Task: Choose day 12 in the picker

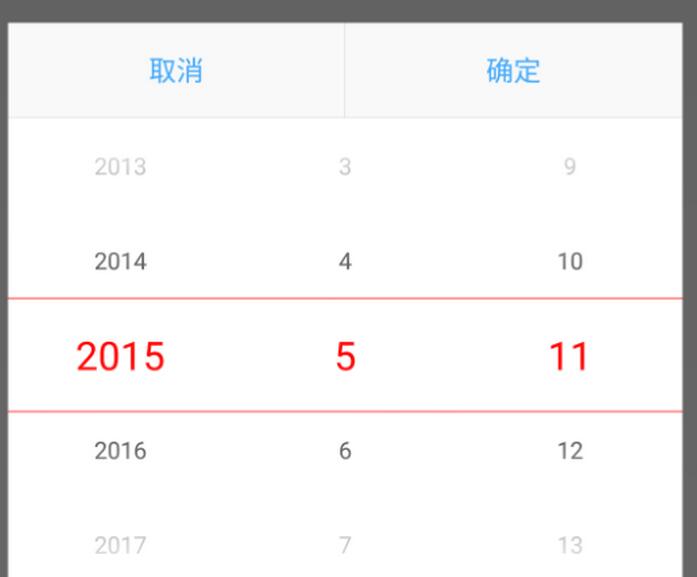Action: [x=570, y=451]
